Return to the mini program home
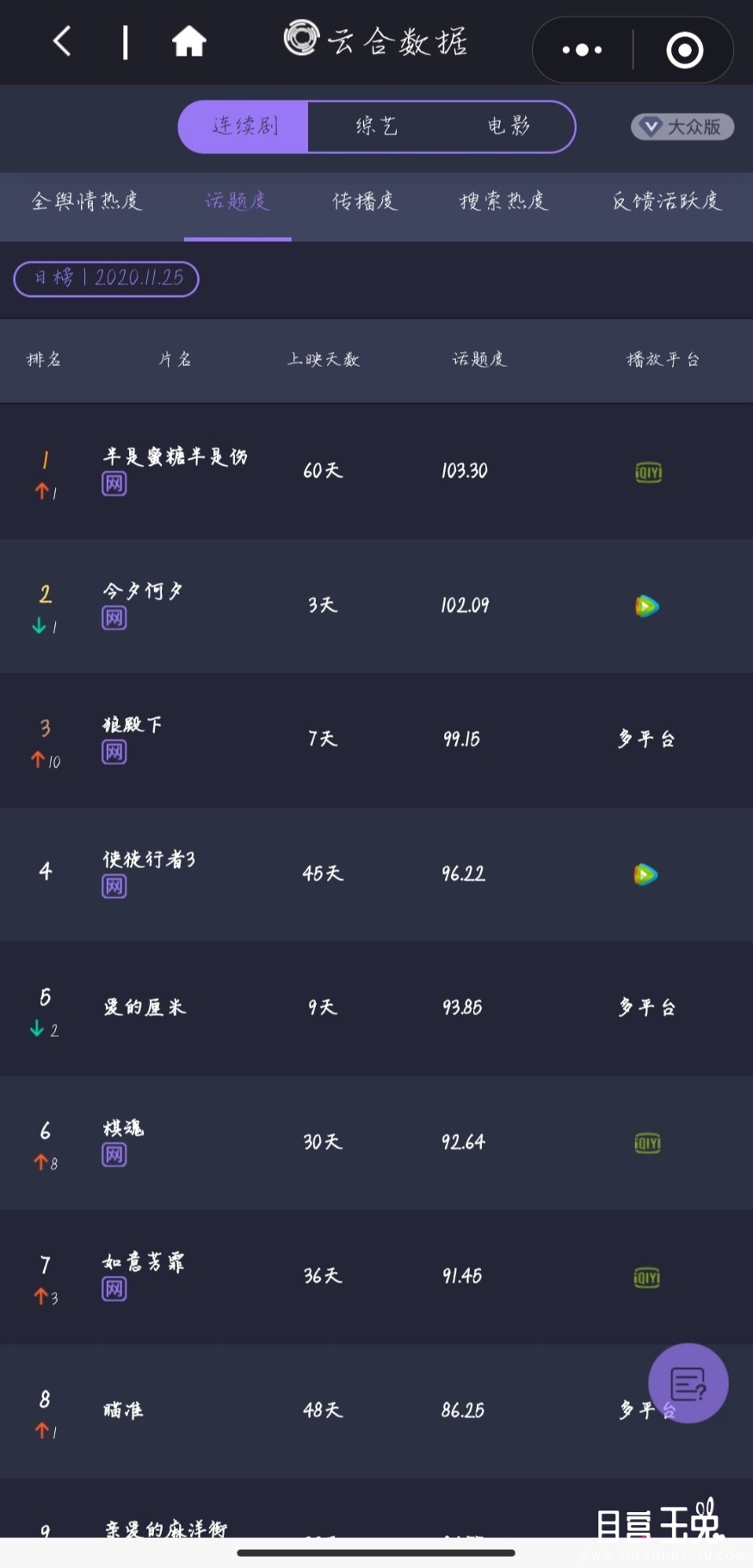Screen dimensions: 753x1568 click(x=188, y=41)
